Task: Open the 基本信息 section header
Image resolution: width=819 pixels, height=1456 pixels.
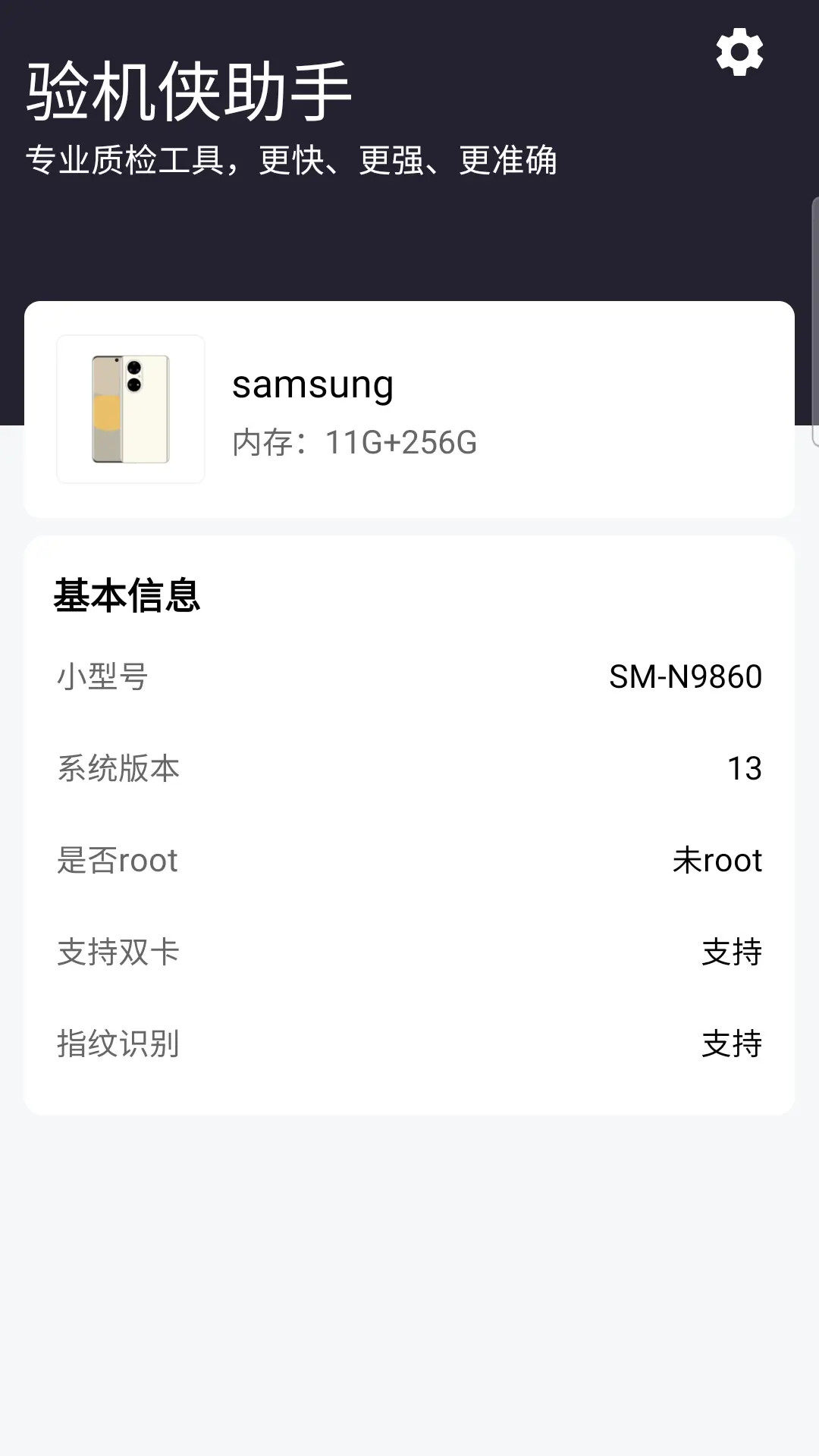Action: (x=126, y=597)
